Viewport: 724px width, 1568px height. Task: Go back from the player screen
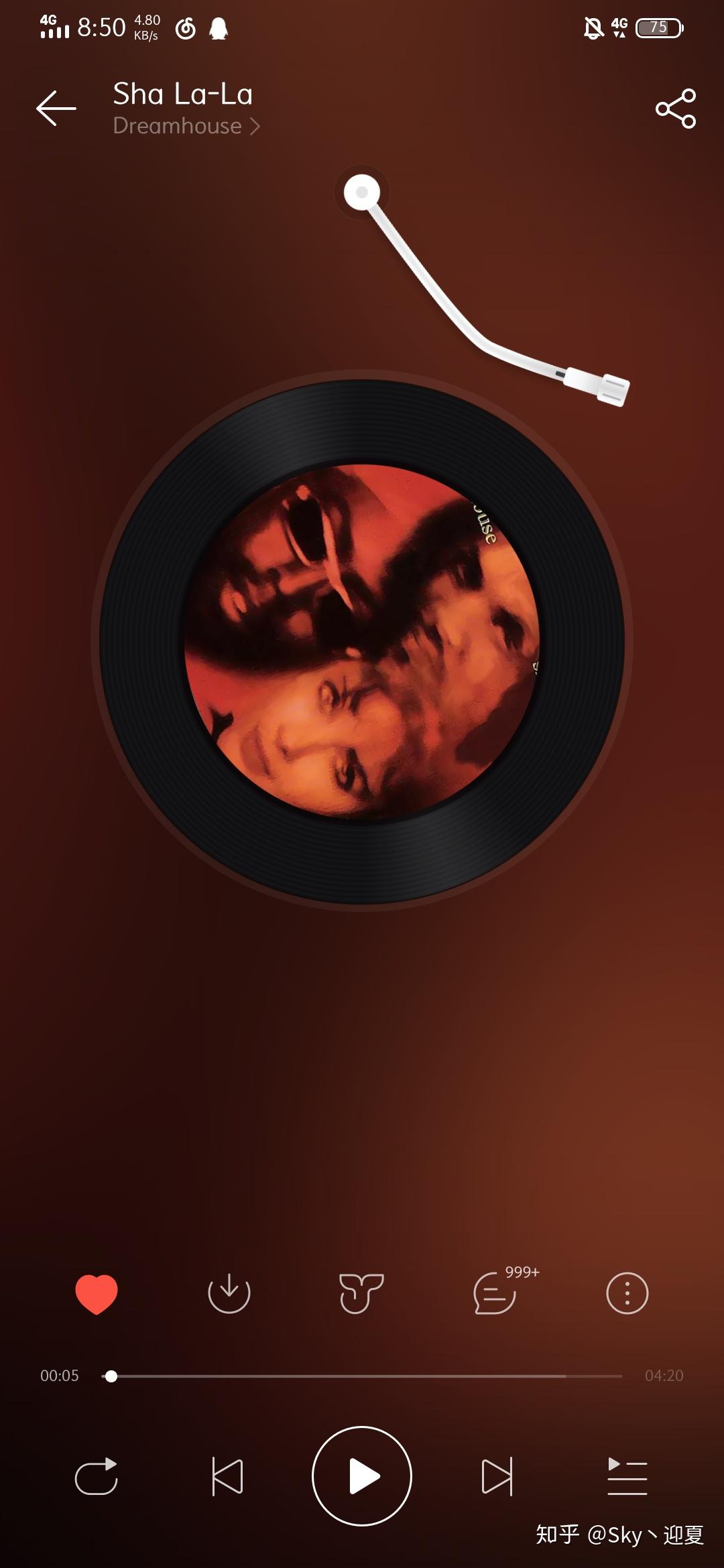pyautogui.click(x=56, y=109)
